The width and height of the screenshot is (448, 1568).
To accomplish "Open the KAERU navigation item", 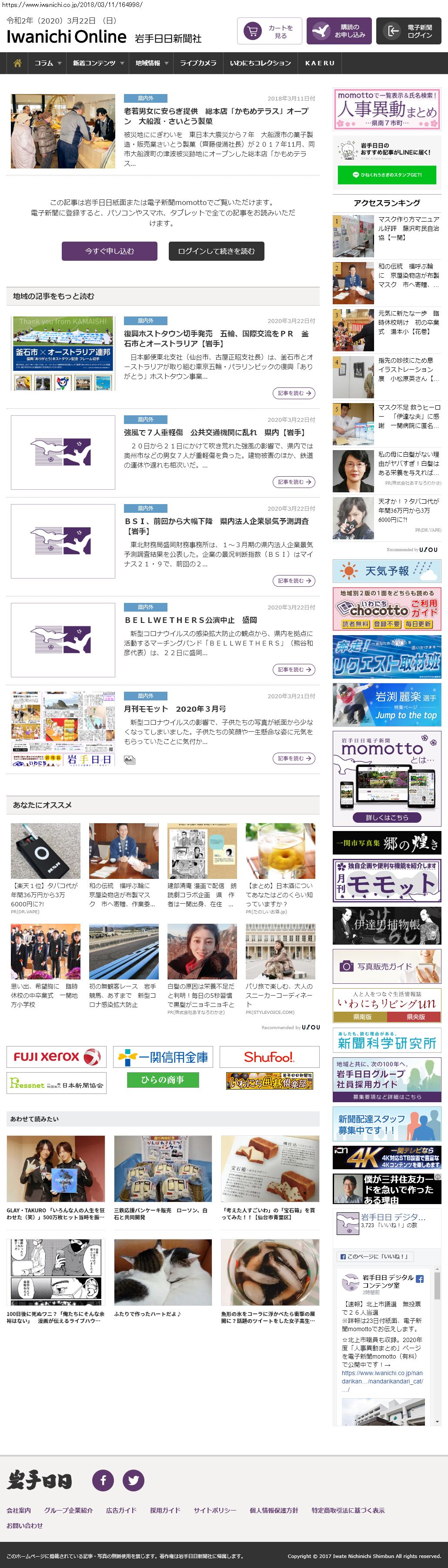I will 320,63.
